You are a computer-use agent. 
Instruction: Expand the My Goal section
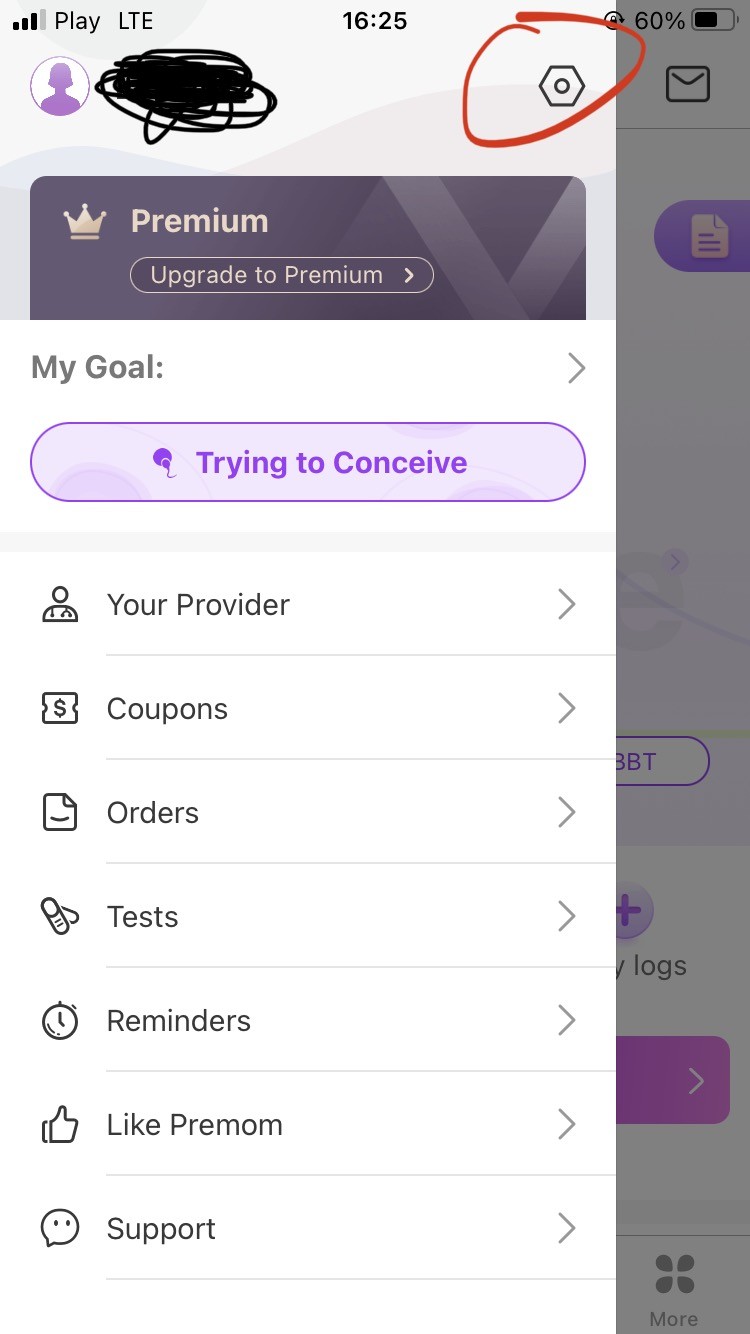575,368
